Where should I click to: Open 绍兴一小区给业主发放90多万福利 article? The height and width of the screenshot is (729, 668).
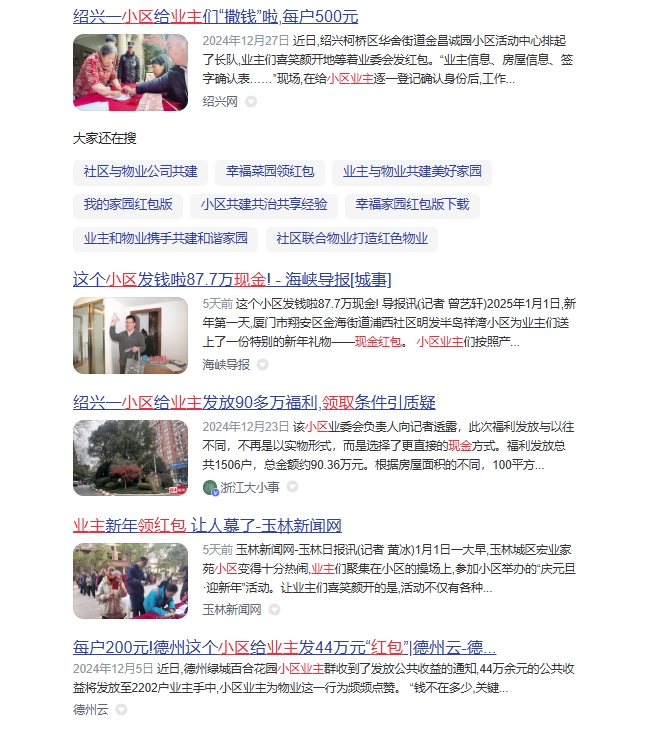pos(254,403)
